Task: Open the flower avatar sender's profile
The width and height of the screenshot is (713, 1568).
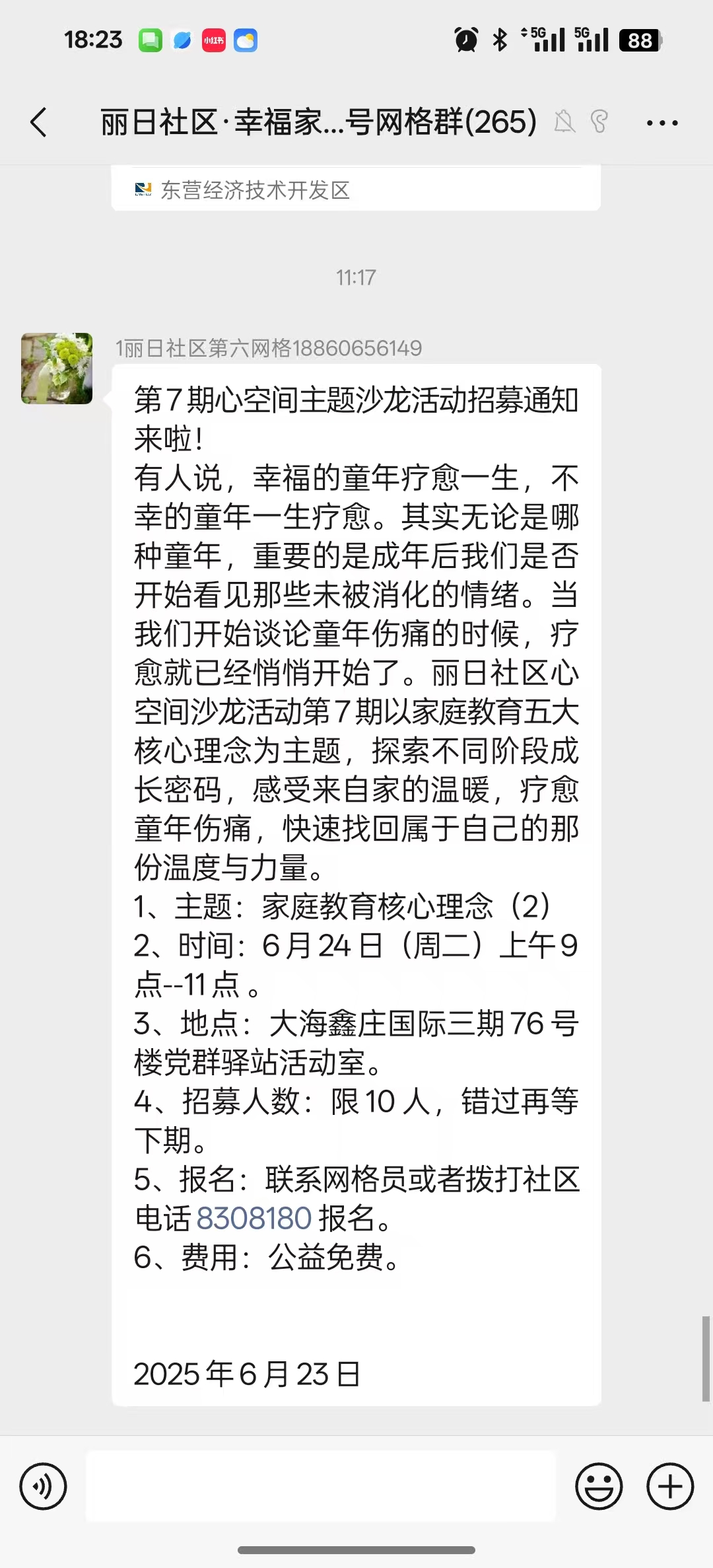Action: point(57,369)
